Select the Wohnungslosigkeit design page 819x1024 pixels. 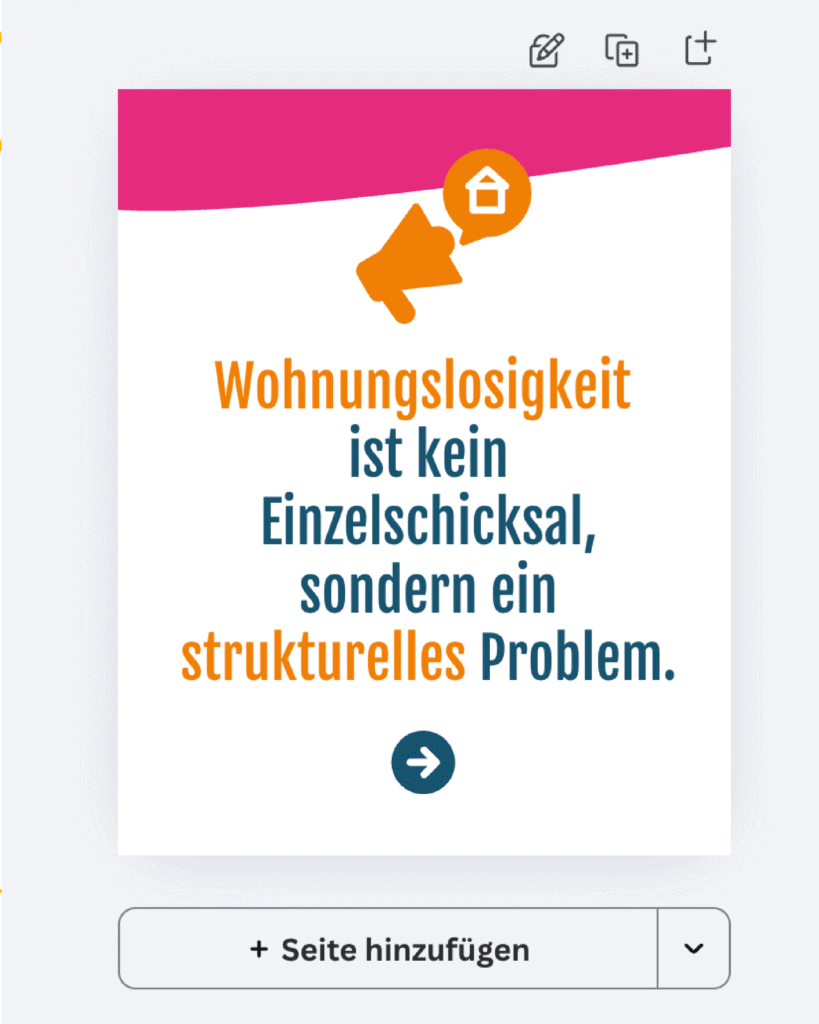click(424, 472)
